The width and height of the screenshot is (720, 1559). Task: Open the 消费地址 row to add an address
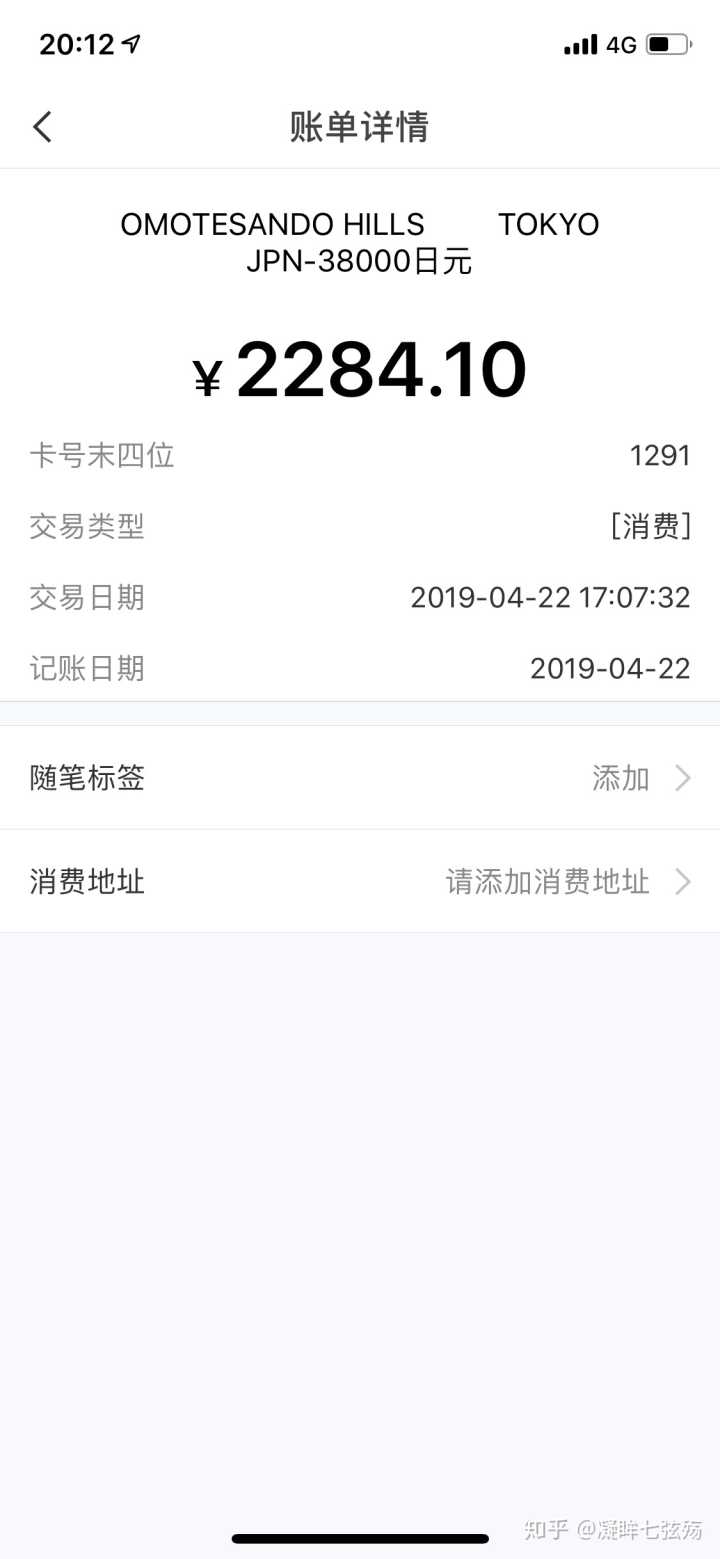pyautogui.click(x=360, y=882)
